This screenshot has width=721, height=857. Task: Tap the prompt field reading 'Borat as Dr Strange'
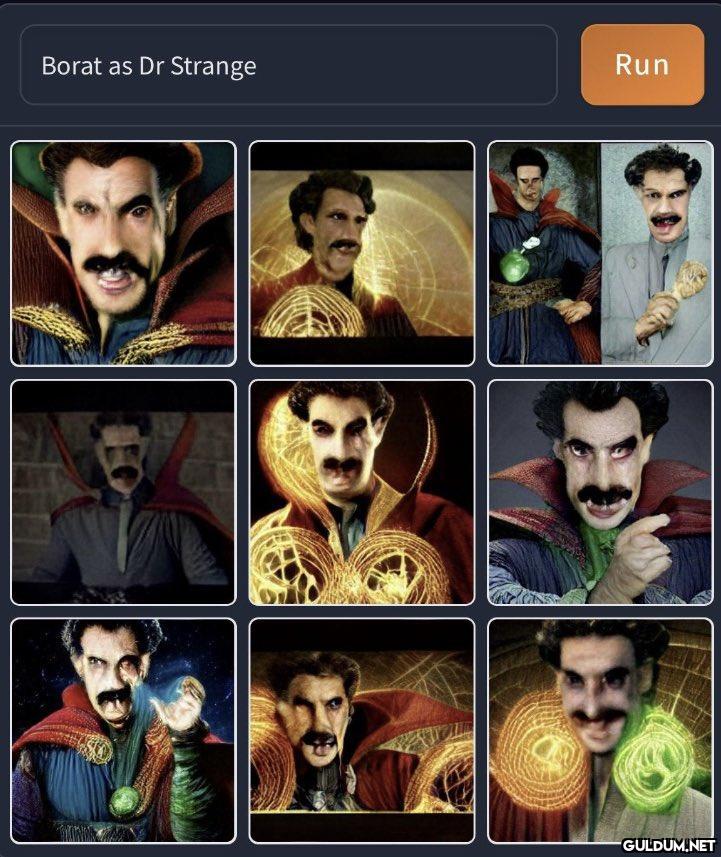pos(288,66)
